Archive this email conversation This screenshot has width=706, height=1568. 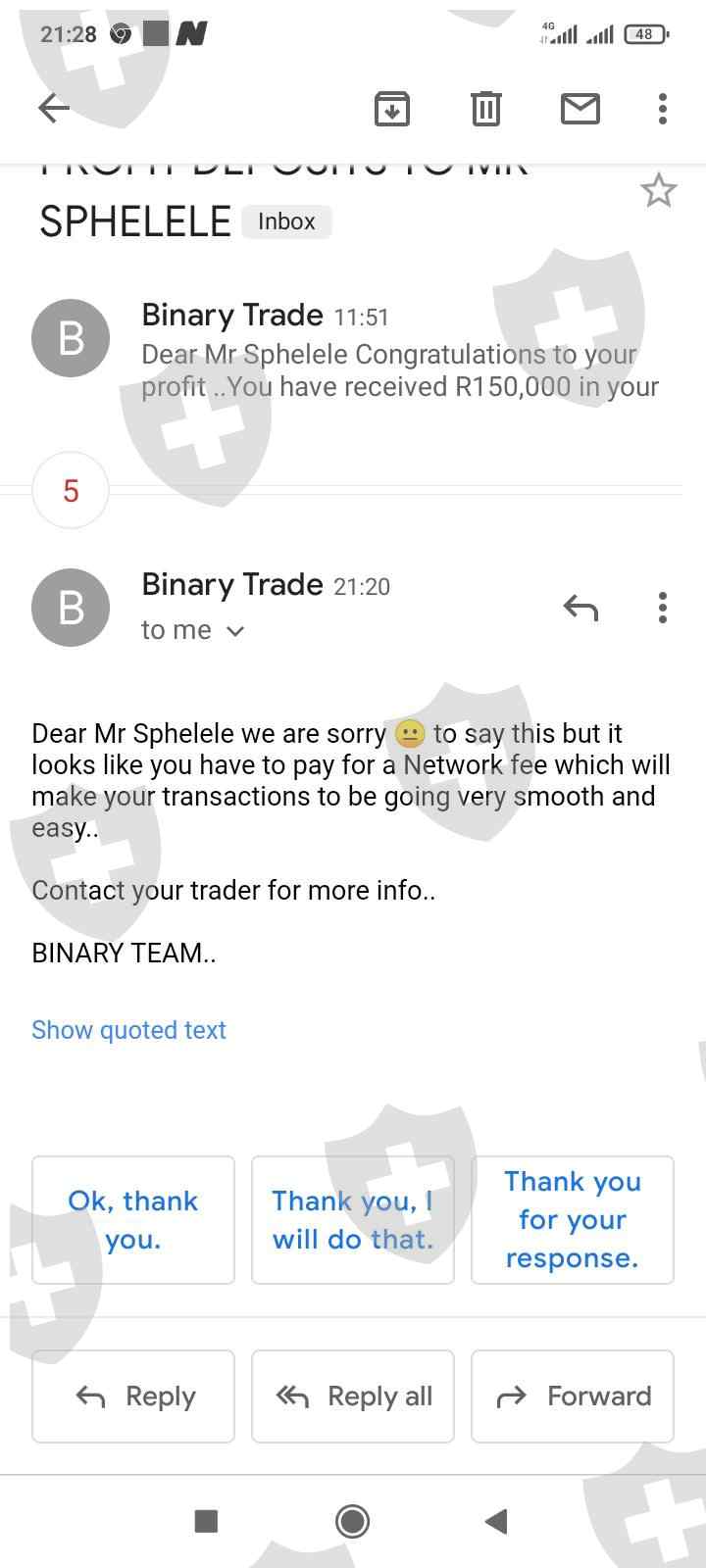pos(392,108)
